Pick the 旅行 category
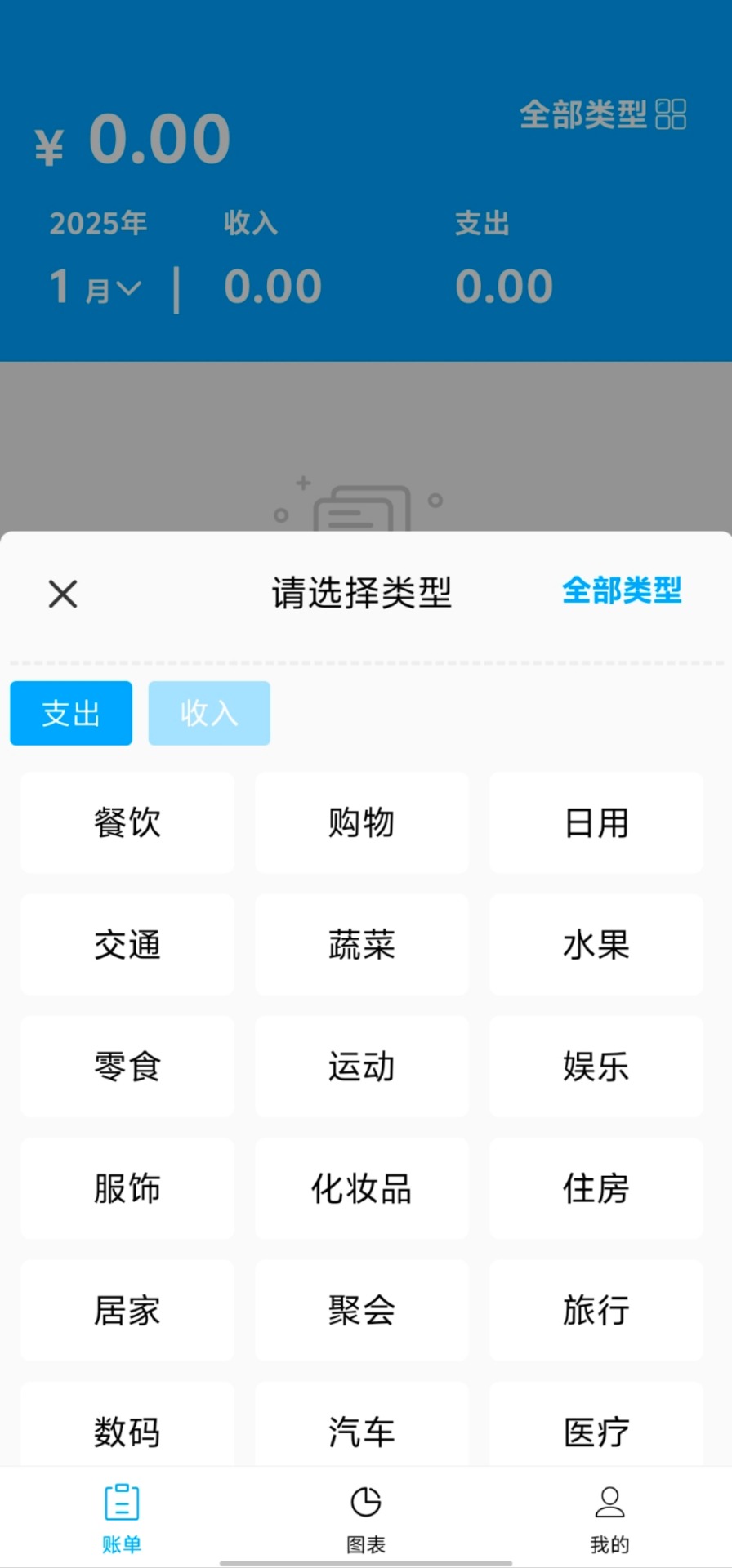The width and height of the screenshot is (732, 1568). click(x=596, y=1311)
